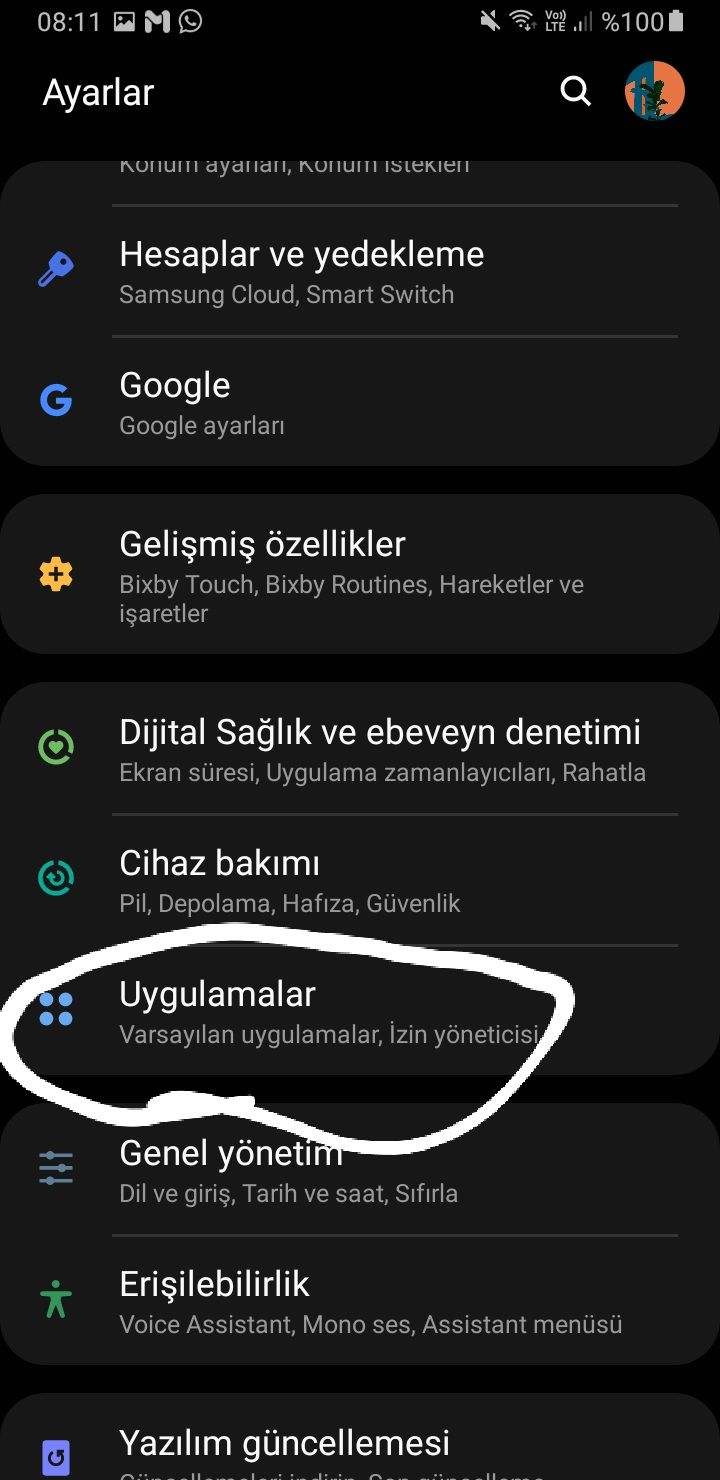
Task: Open Erişilebilirlik settings
Action: (x=360, y=1300)
